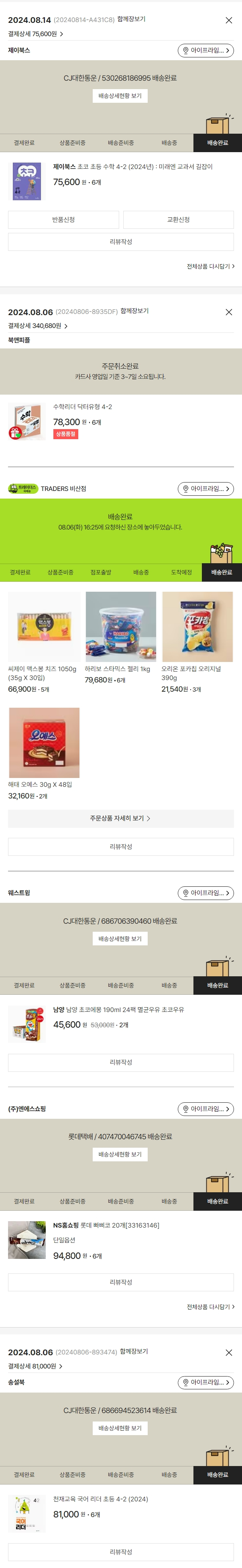This screenshot has width=242, height=1568.
Task: Open delivery address chip next to TRADERS 비산점
Action: tap(205, 489)
